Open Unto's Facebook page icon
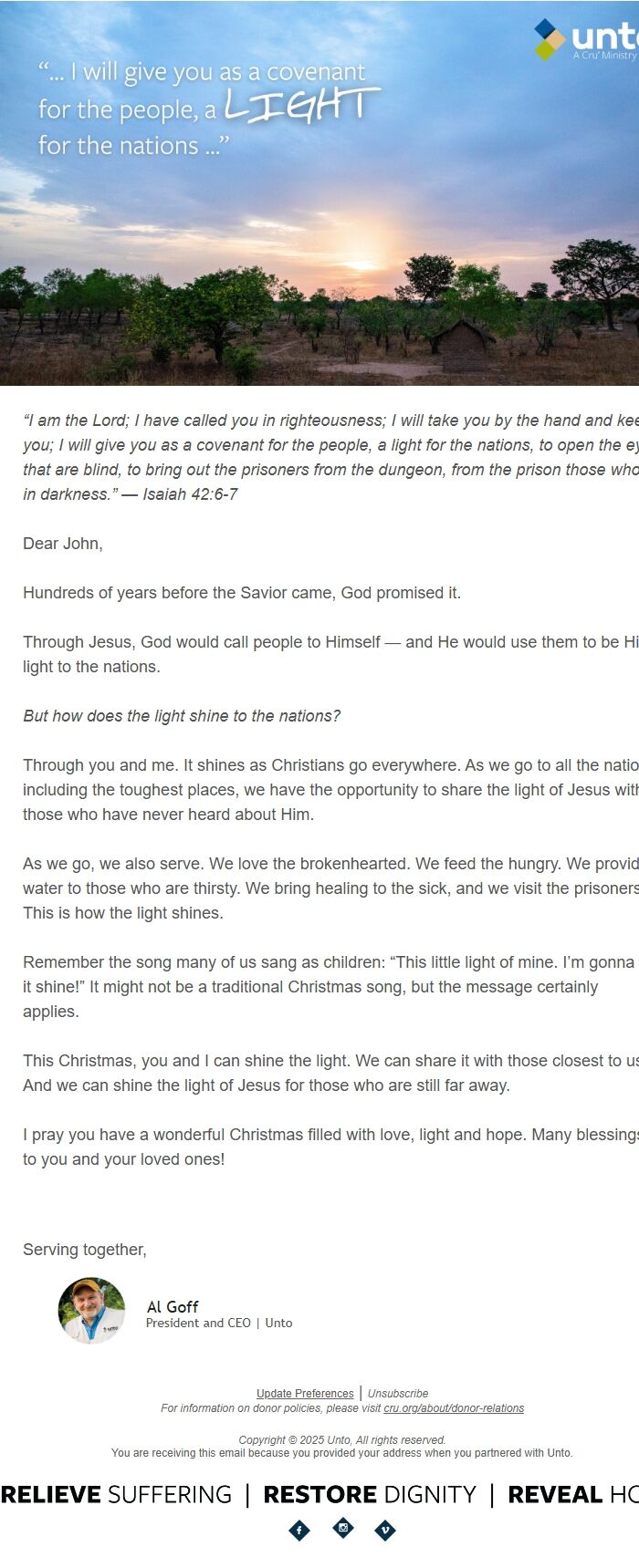639x1568 pixels. pos(299,1531)
